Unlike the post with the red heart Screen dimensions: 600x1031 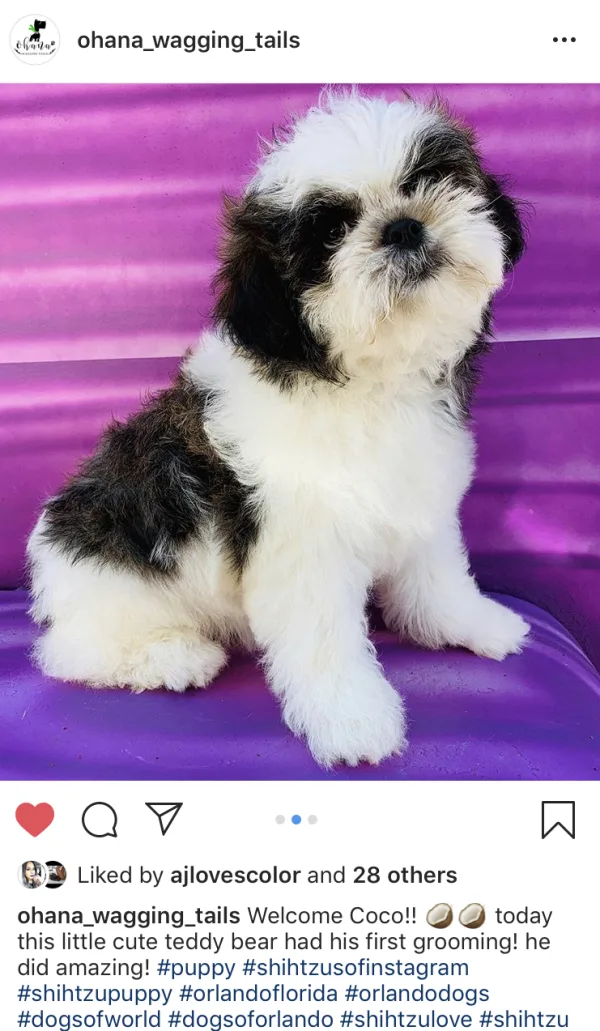(x=35, y=820)
